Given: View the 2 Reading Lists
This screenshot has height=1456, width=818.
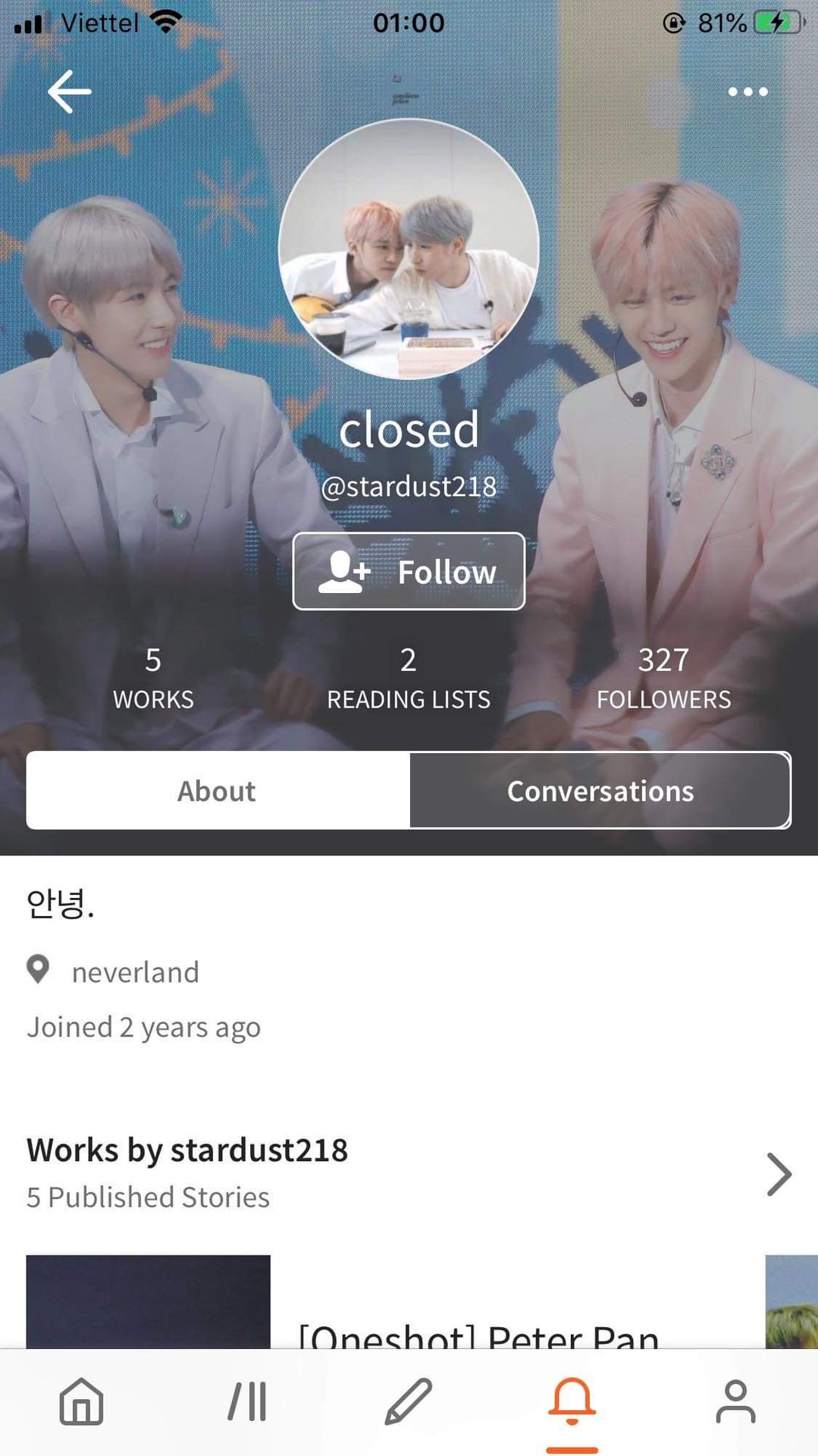Looking at the screenshot, I should click(x=409, y=678).
